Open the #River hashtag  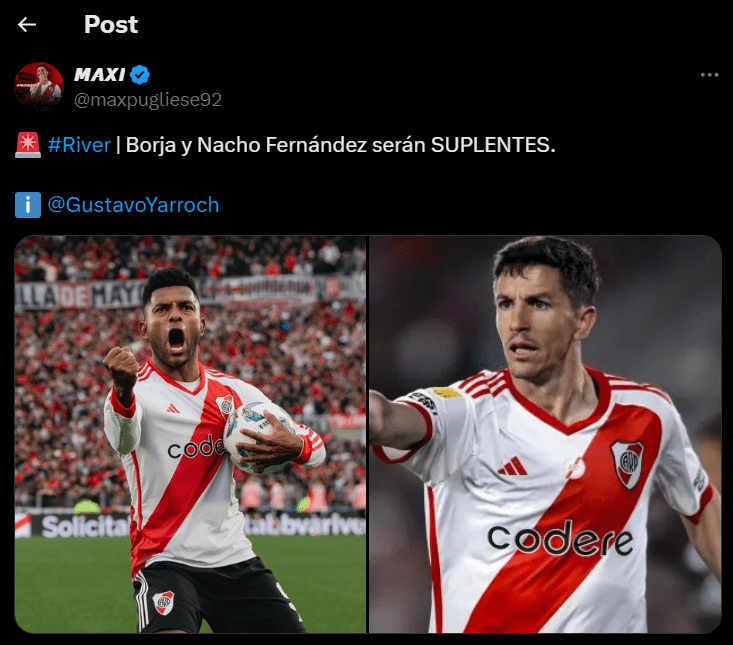[x=79, y=145]
